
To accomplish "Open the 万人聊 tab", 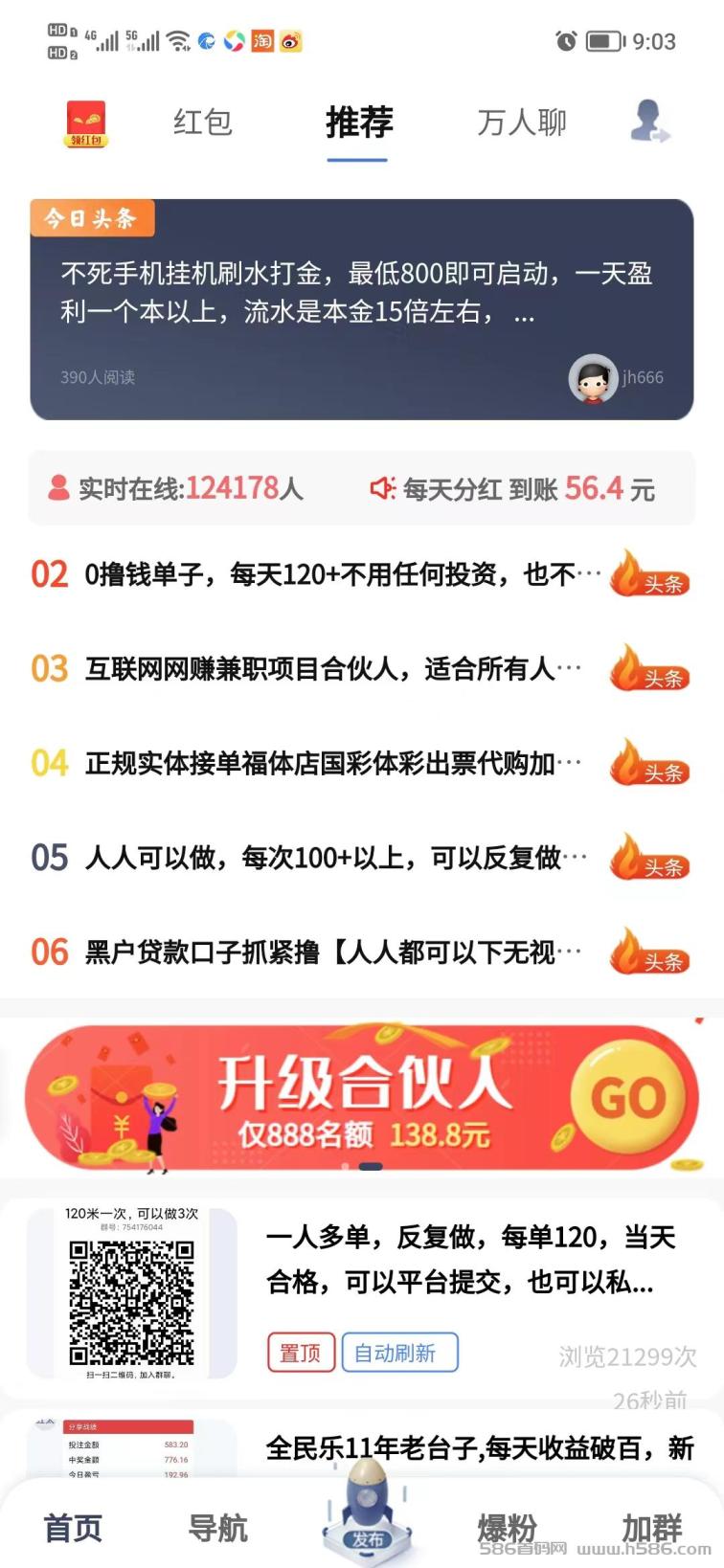I will (521, 123).
